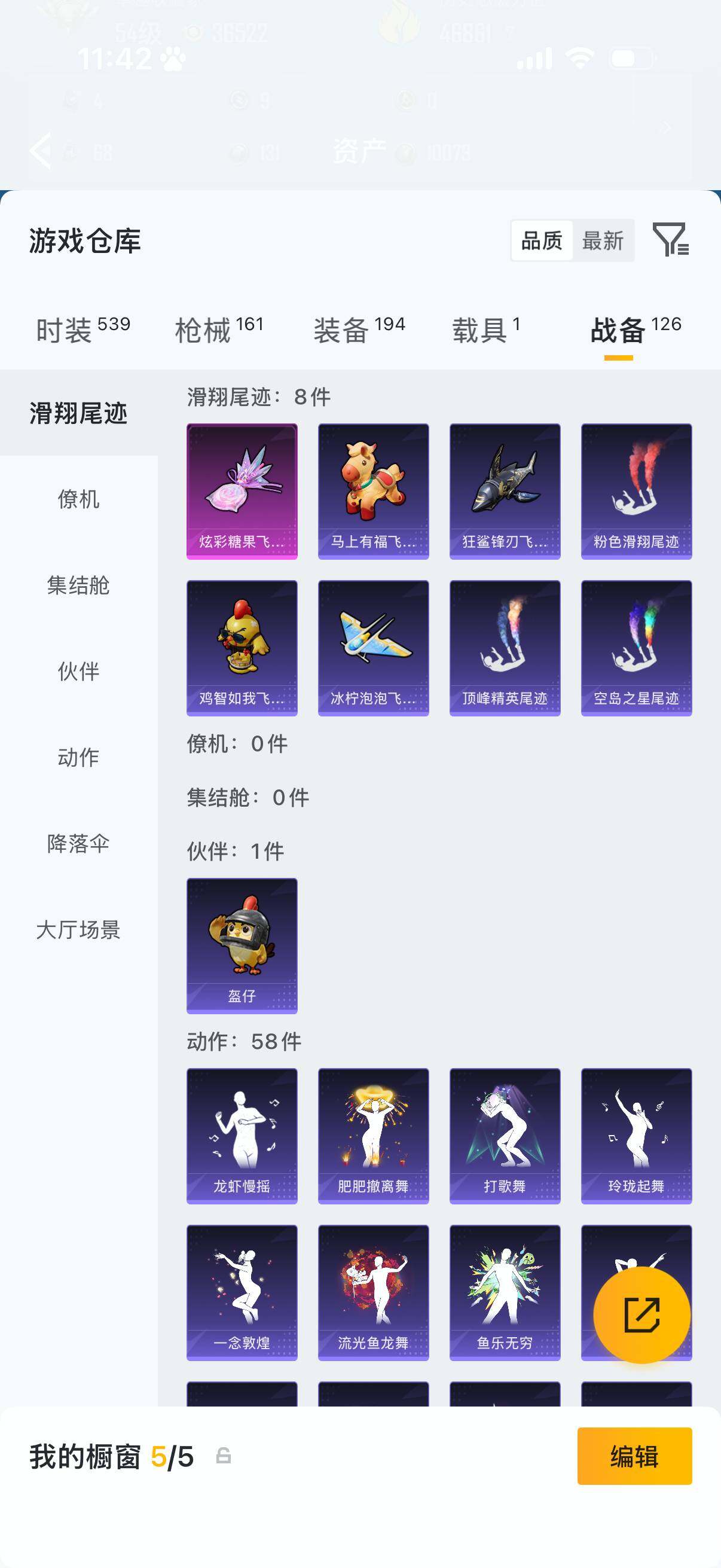The width and height of the screenshot is (721, 1568).
Task: Switch sorting to 品质
Action: pos(542,241)
